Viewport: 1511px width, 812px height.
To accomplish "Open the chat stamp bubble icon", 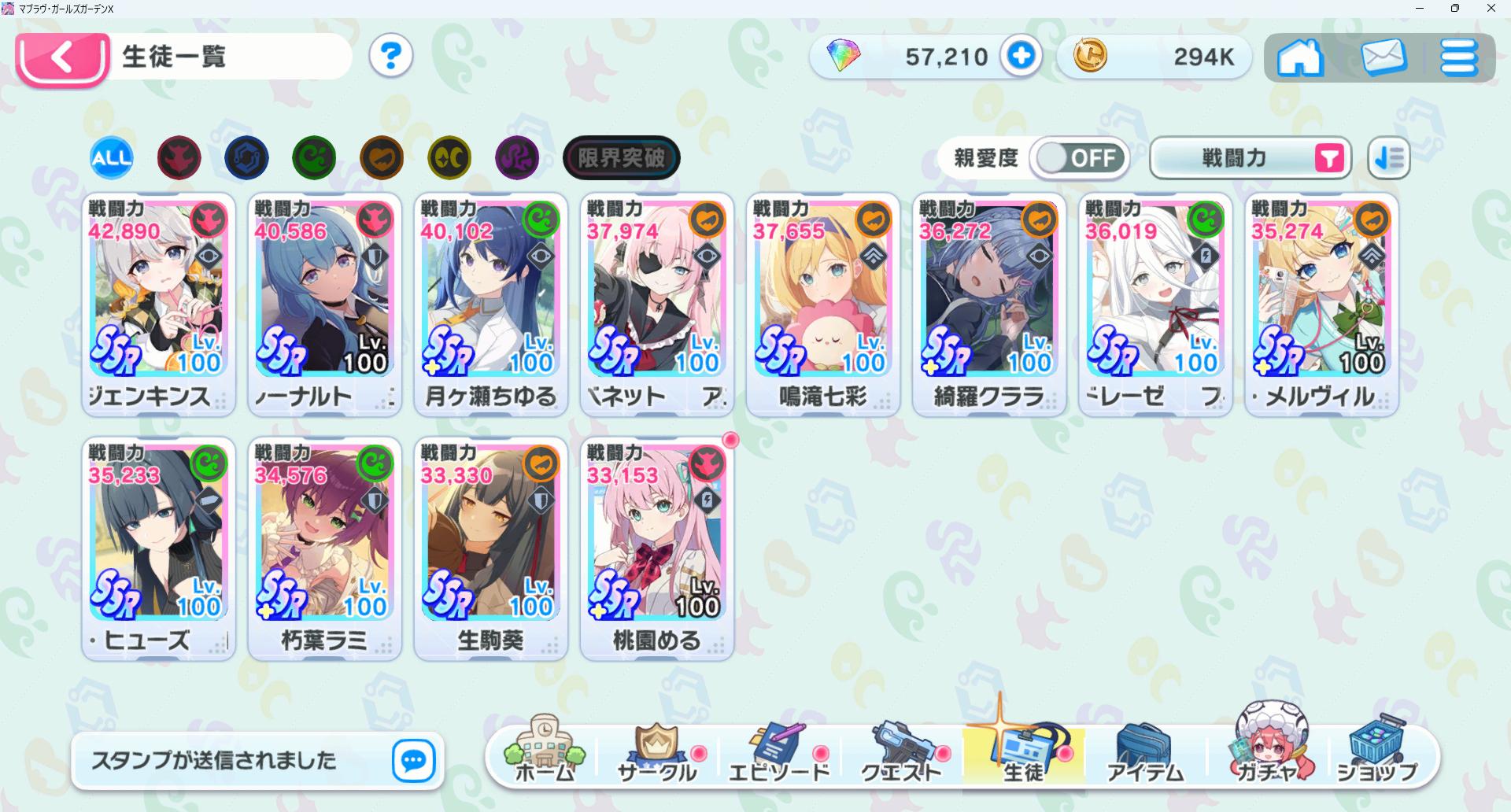I will 413,760.
